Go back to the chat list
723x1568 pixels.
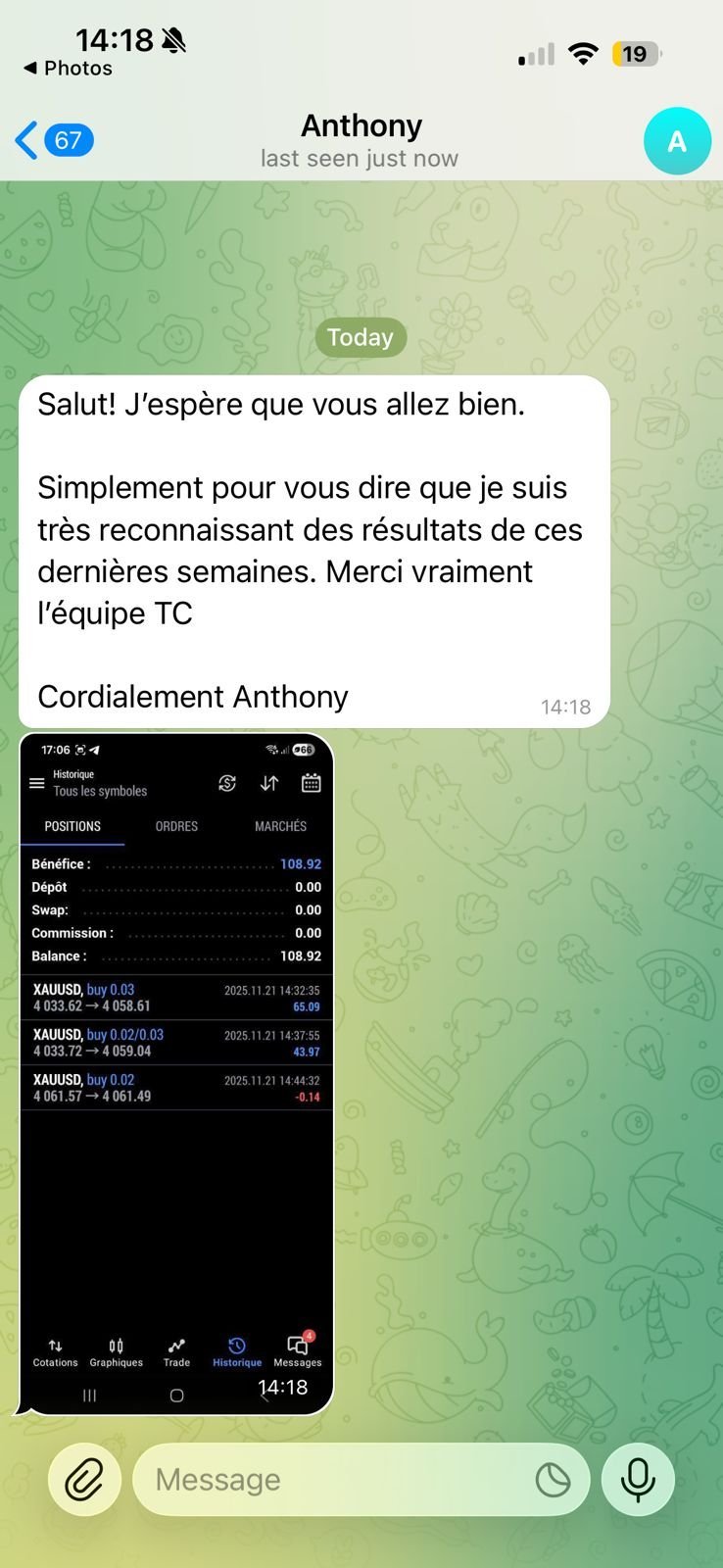tap(53, 141)
